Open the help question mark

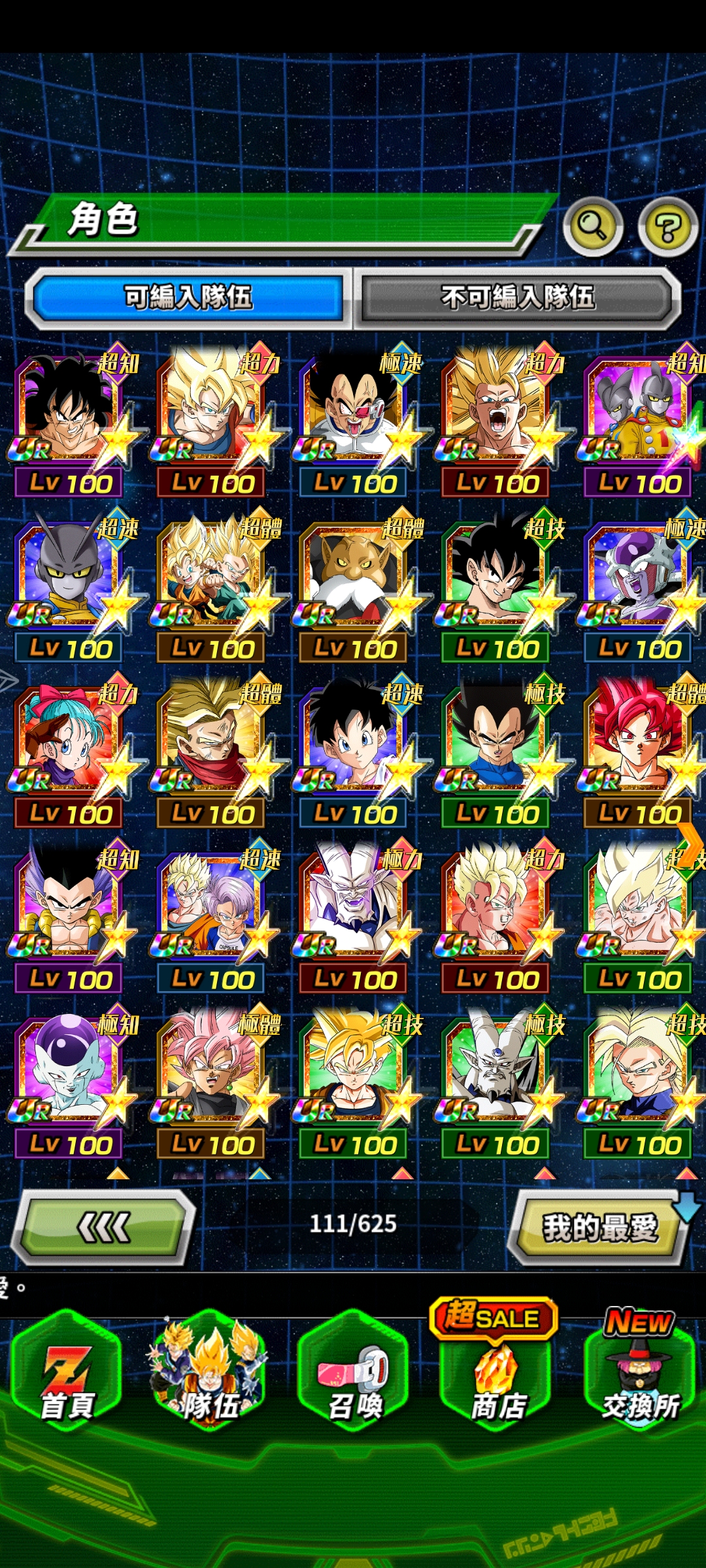667,227
